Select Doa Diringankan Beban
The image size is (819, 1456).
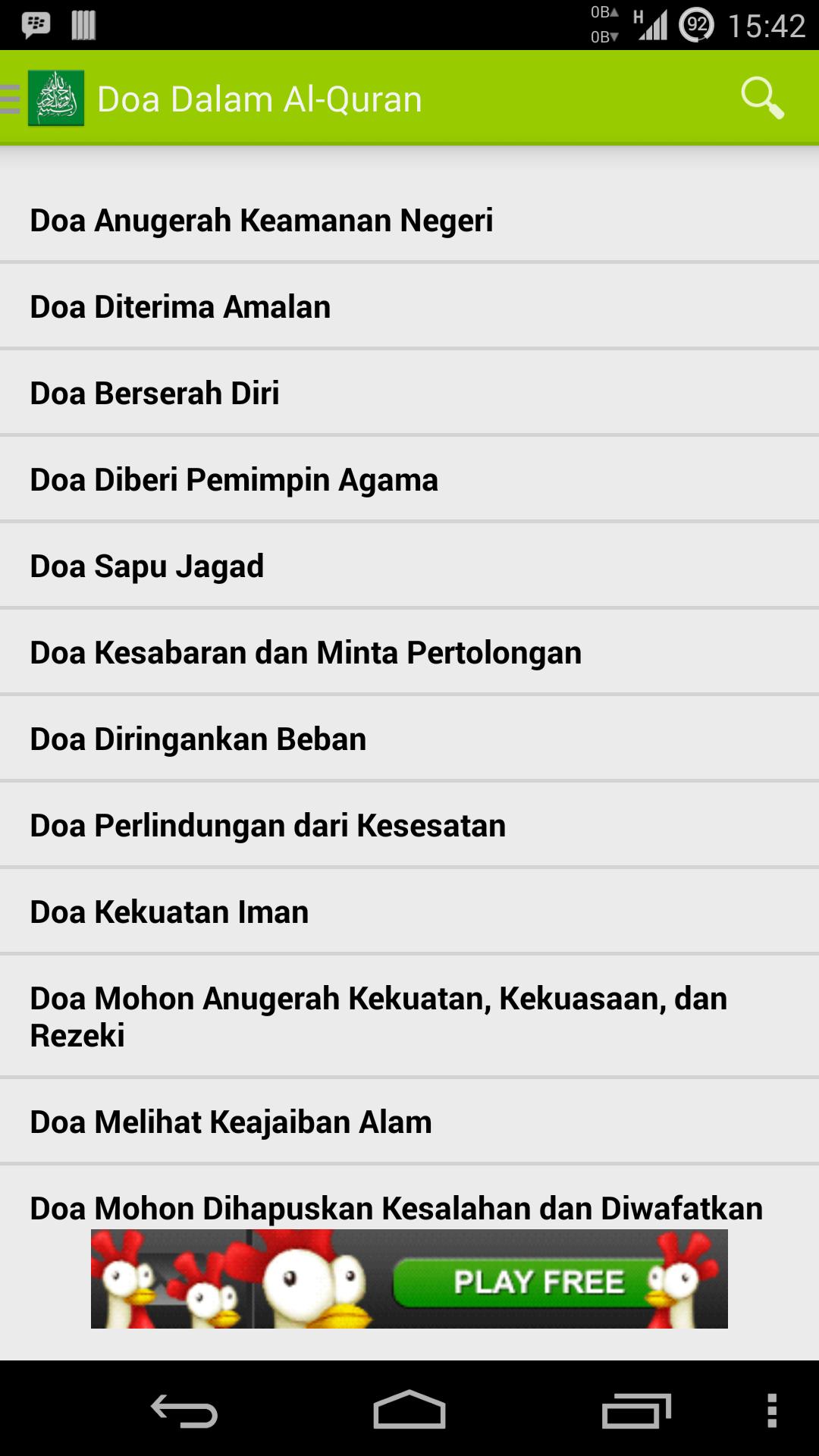pos(197,737)
